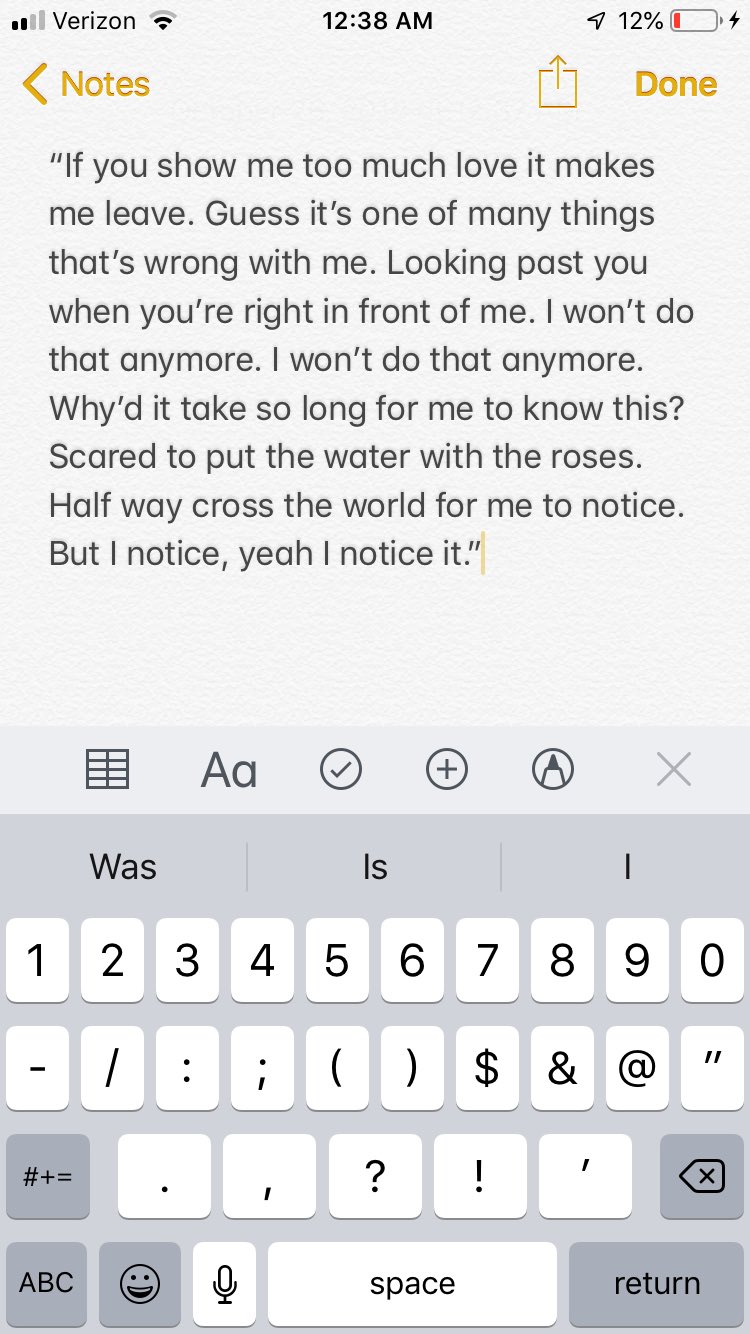Choose the "Is" word suggestion
750x1334 pixels.
pyautogui.click(x=375, y=866)
